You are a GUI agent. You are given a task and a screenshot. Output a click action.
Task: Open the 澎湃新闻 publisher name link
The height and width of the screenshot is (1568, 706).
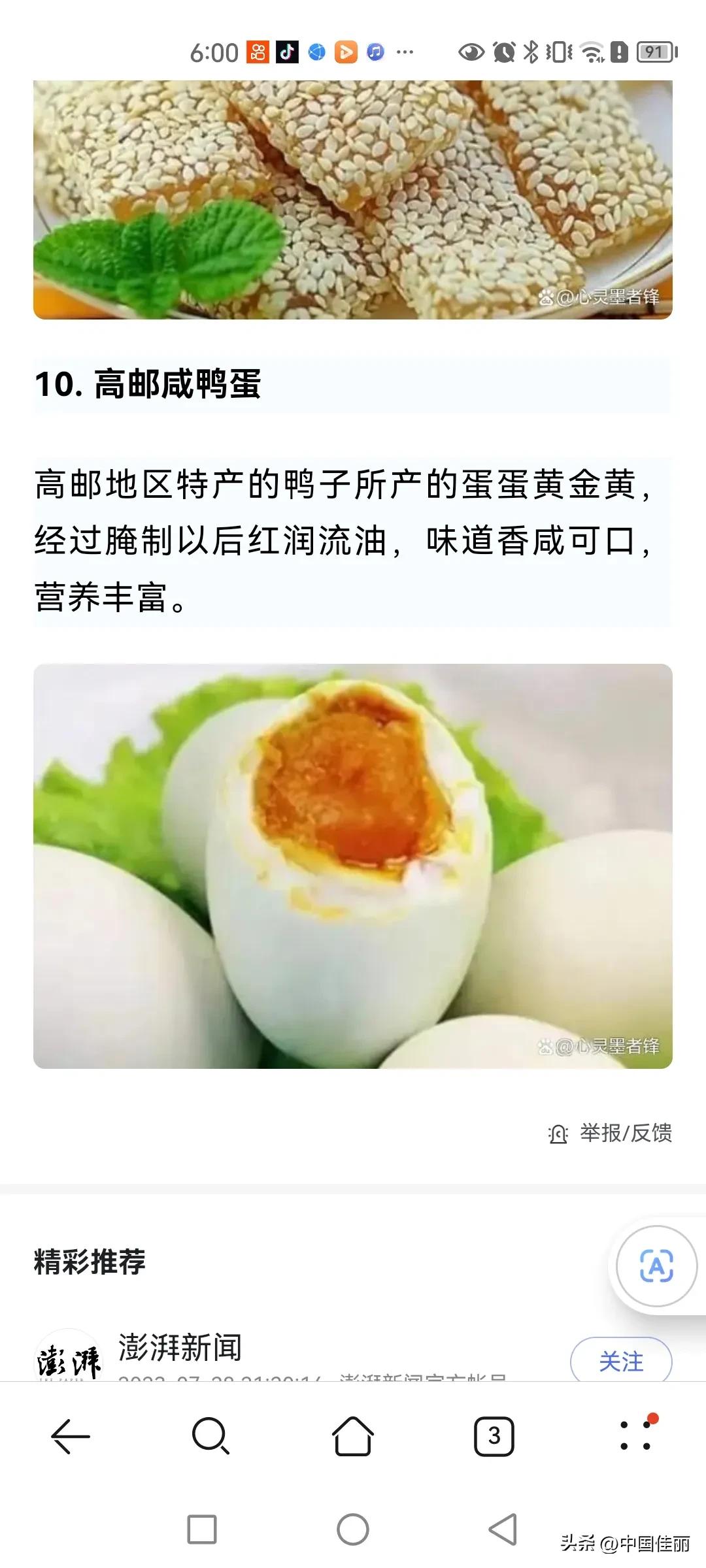point(180,1348)
